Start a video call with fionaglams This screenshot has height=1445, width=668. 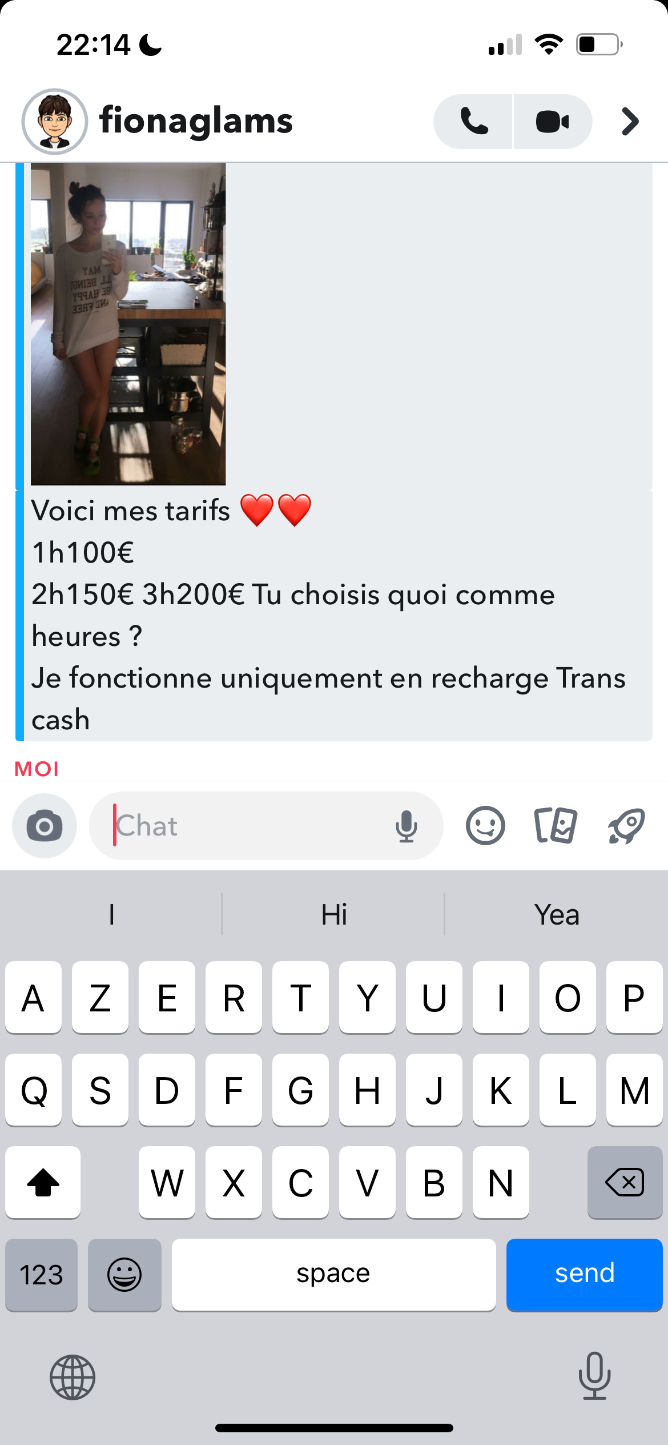pyautogui.click(x=552, y=121)
